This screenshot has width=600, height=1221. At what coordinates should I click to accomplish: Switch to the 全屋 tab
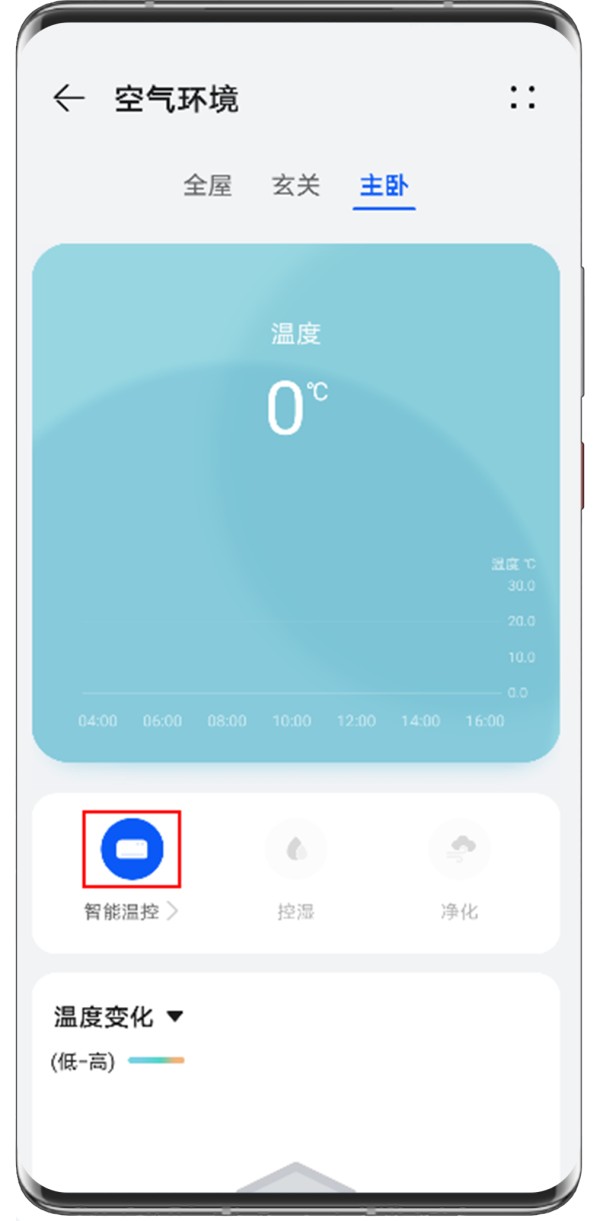[207, 186]
